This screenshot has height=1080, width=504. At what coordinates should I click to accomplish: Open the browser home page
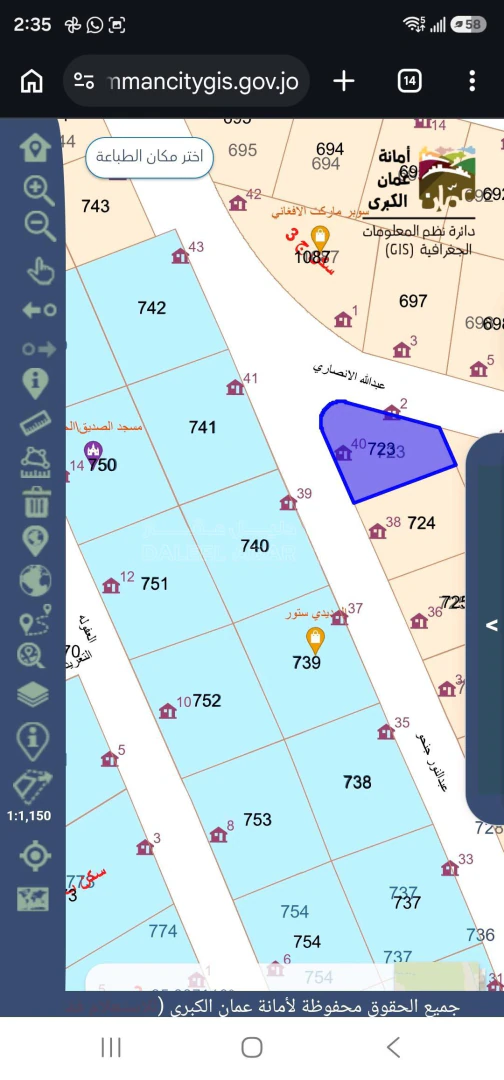pos(32,81)
